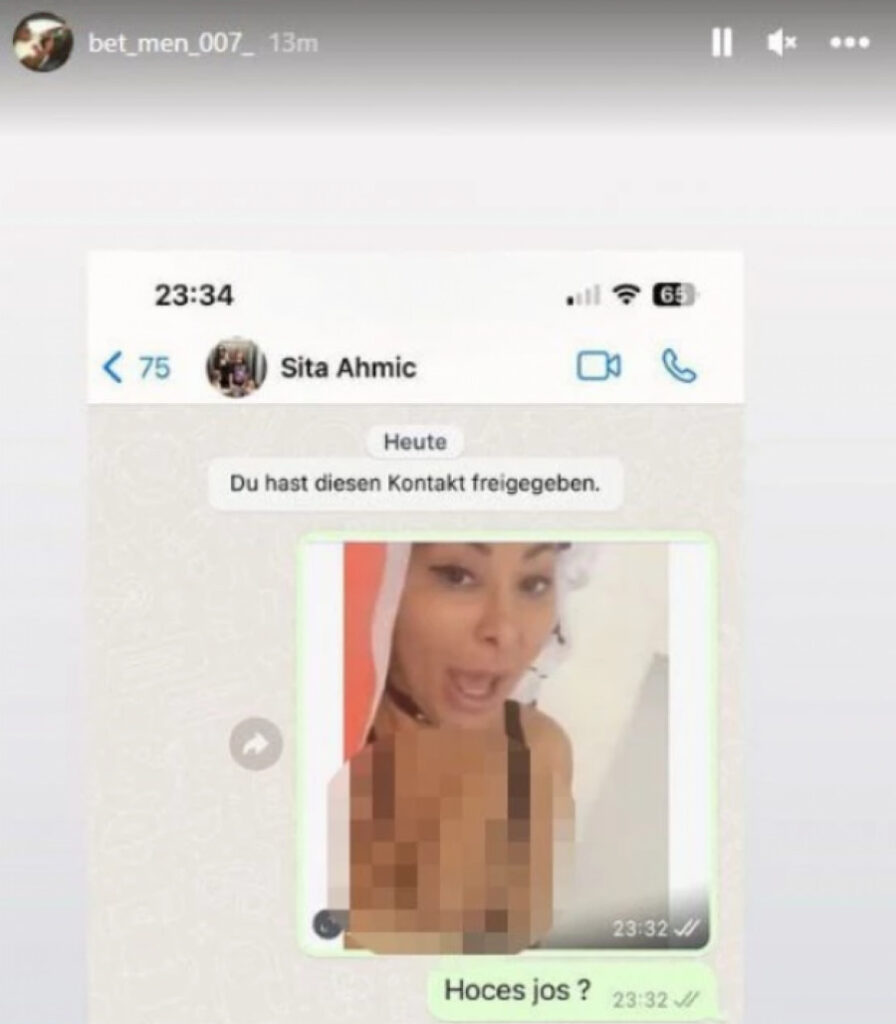The image size is (896, 1024).
Task: Open the bet_men_007_ profile picture
Action: [42, 42]
